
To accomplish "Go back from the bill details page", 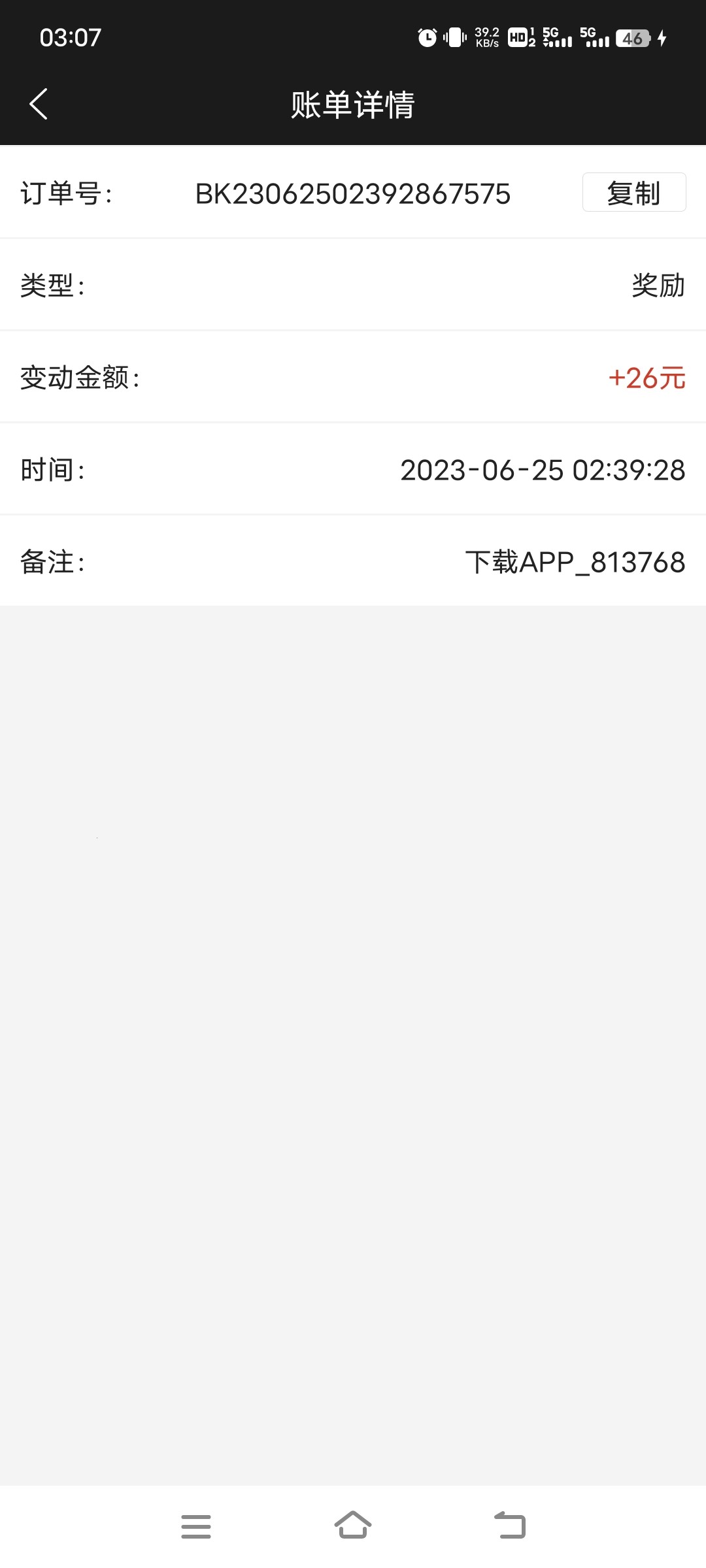I will (x=39, y=104).
